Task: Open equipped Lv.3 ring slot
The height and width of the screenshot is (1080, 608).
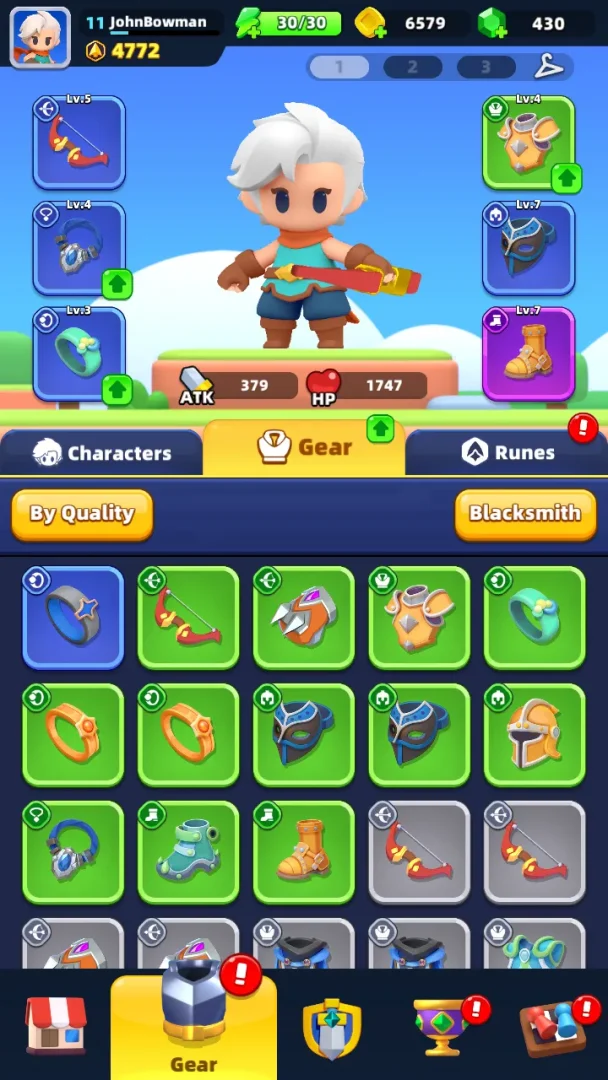Action: coord(79,353)
